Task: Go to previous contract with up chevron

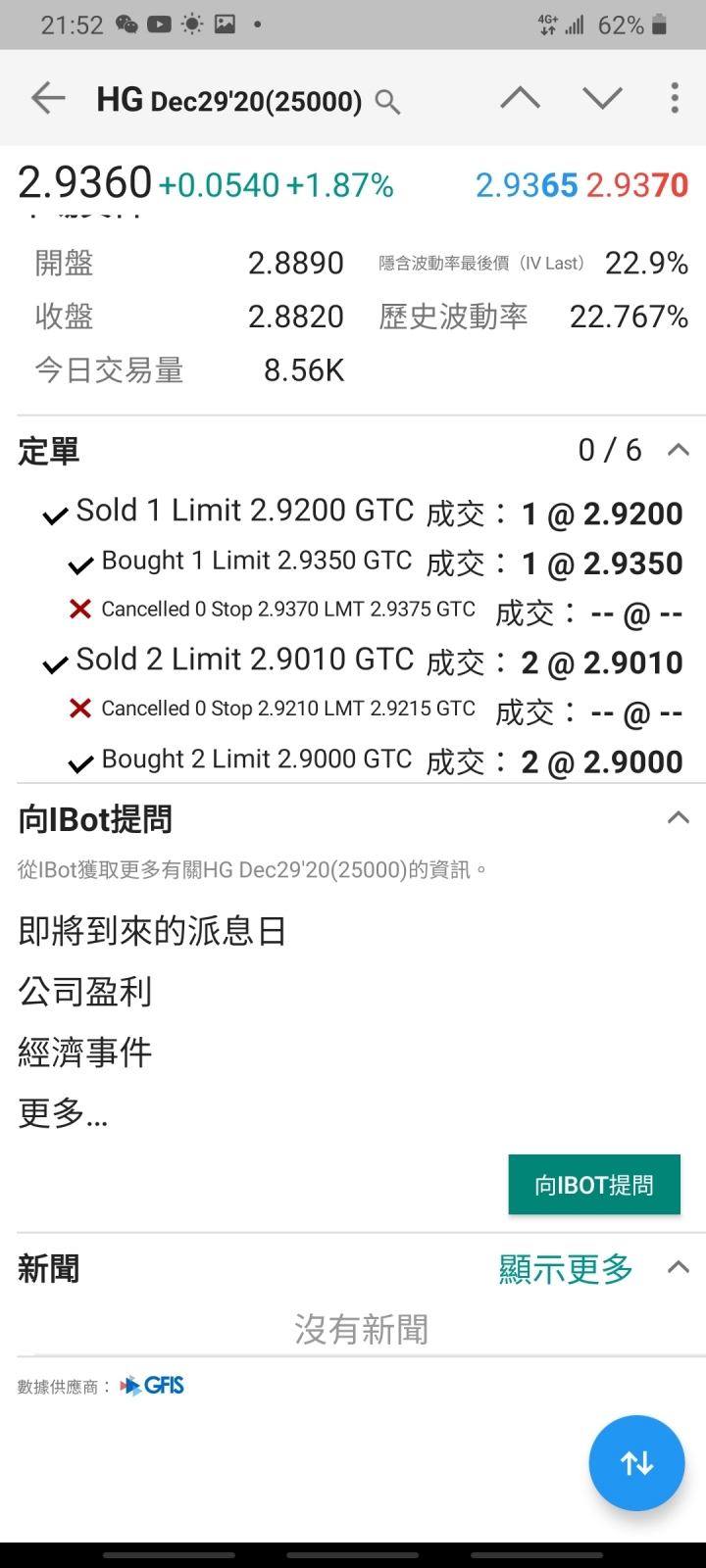Action: (x=520, y=98)
